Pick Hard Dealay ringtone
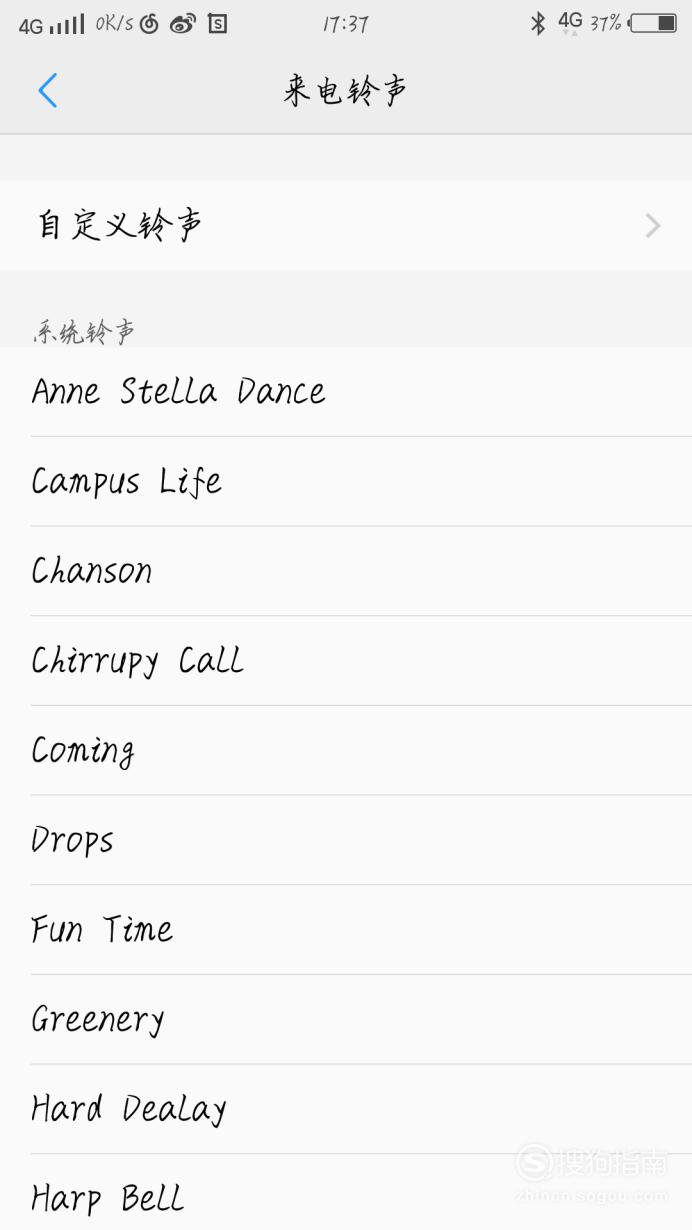The width and height of the screenshot is (692, 1230). click(x=346, y=1109)
